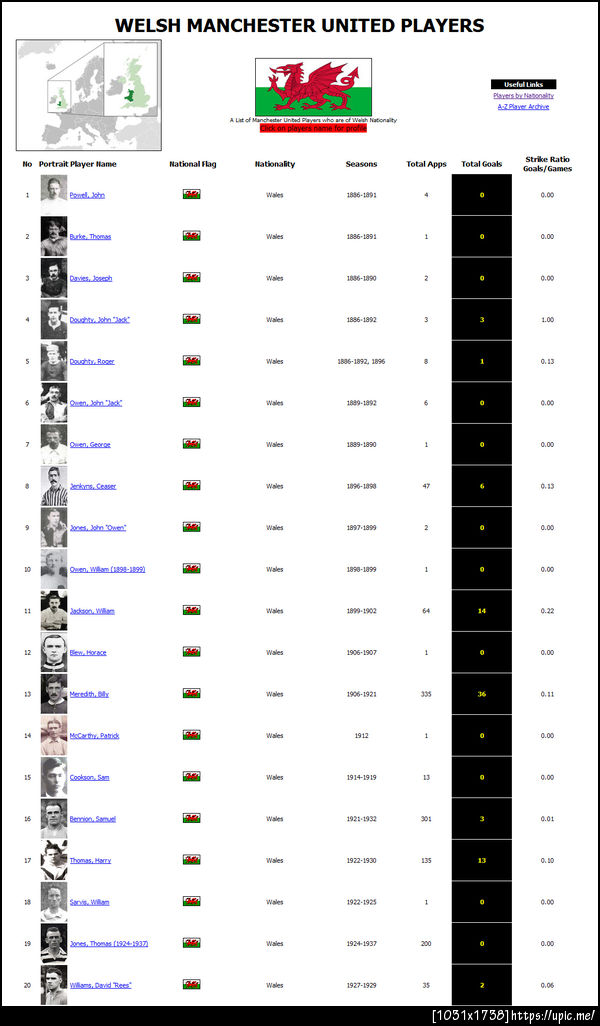
Task: View Thomas Burke's profile
Action: click(x=90, y=237)
